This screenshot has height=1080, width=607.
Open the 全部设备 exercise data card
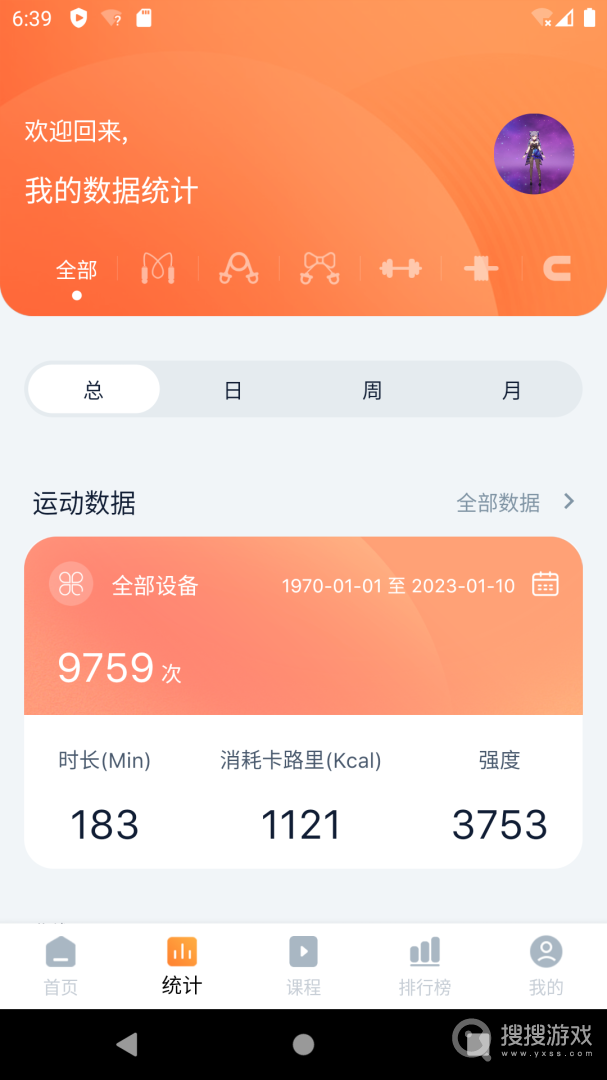303,702
